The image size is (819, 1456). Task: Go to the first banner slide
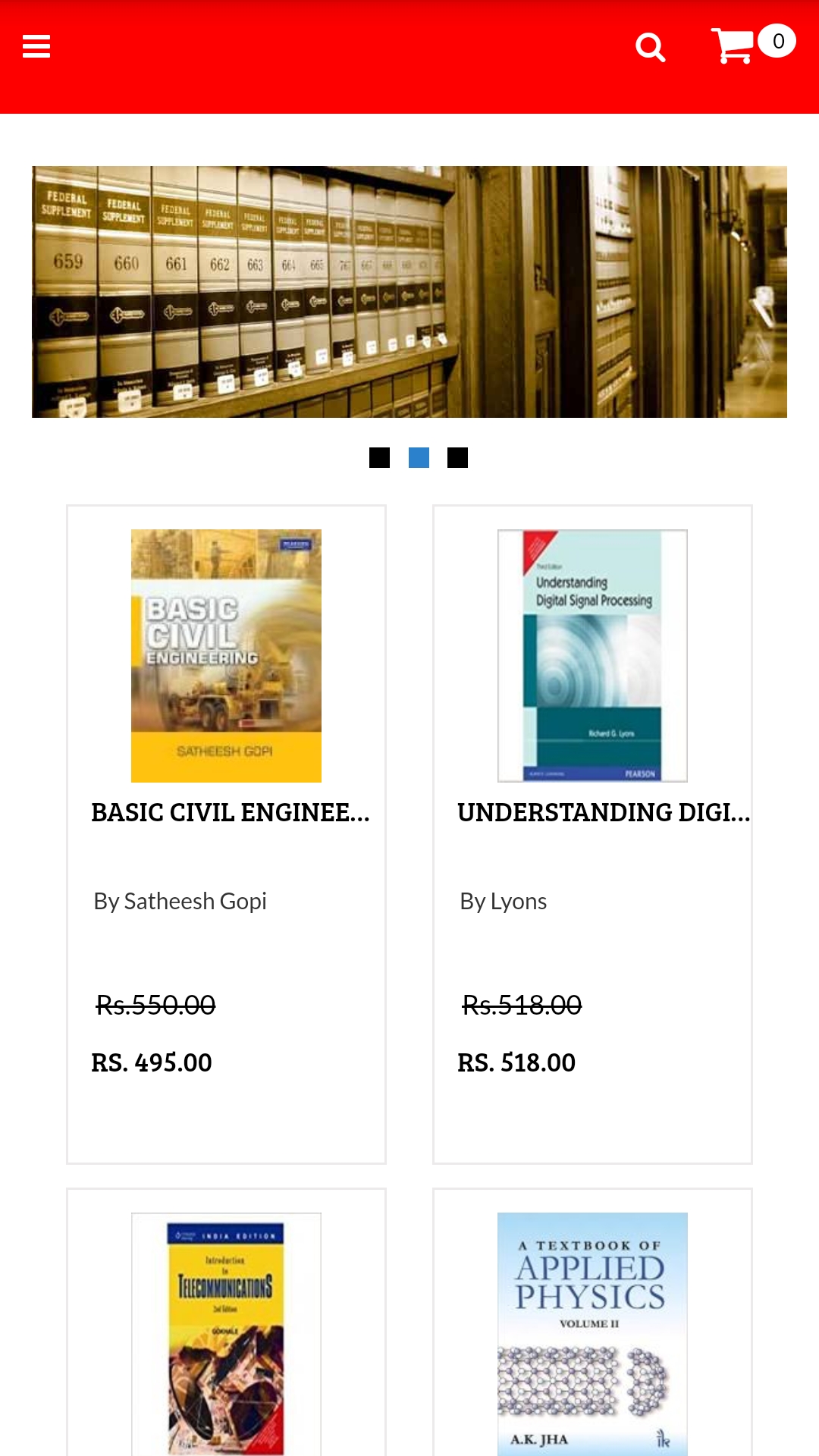click(379, 458)
